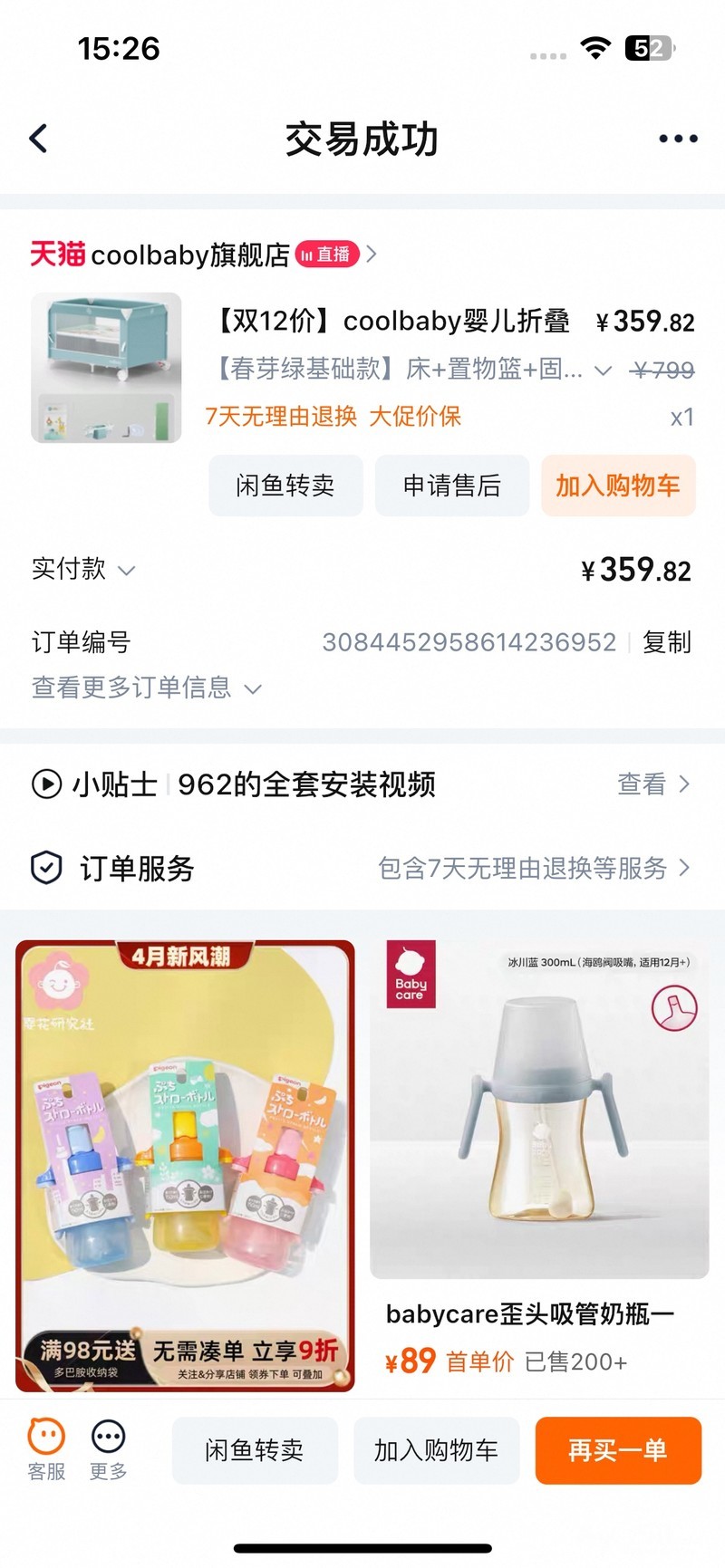This screenshot has height=1568, width=725.
Task: Open the Pigeon straw bottle promotion card
Action: pyautogui.click(x=185, y=1165)
